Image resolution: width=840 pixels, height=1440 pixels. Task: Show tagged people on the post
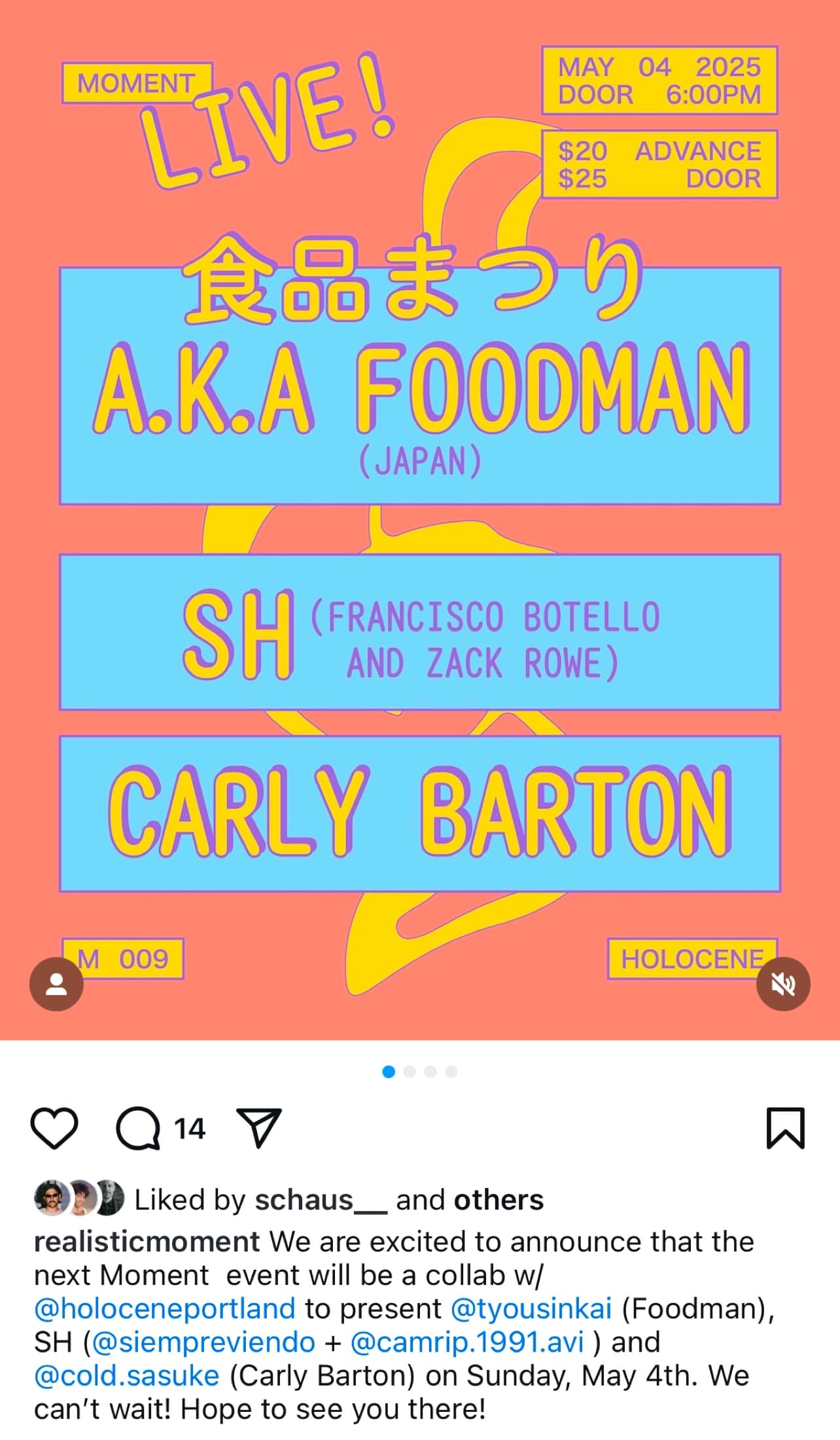(56, 984)
